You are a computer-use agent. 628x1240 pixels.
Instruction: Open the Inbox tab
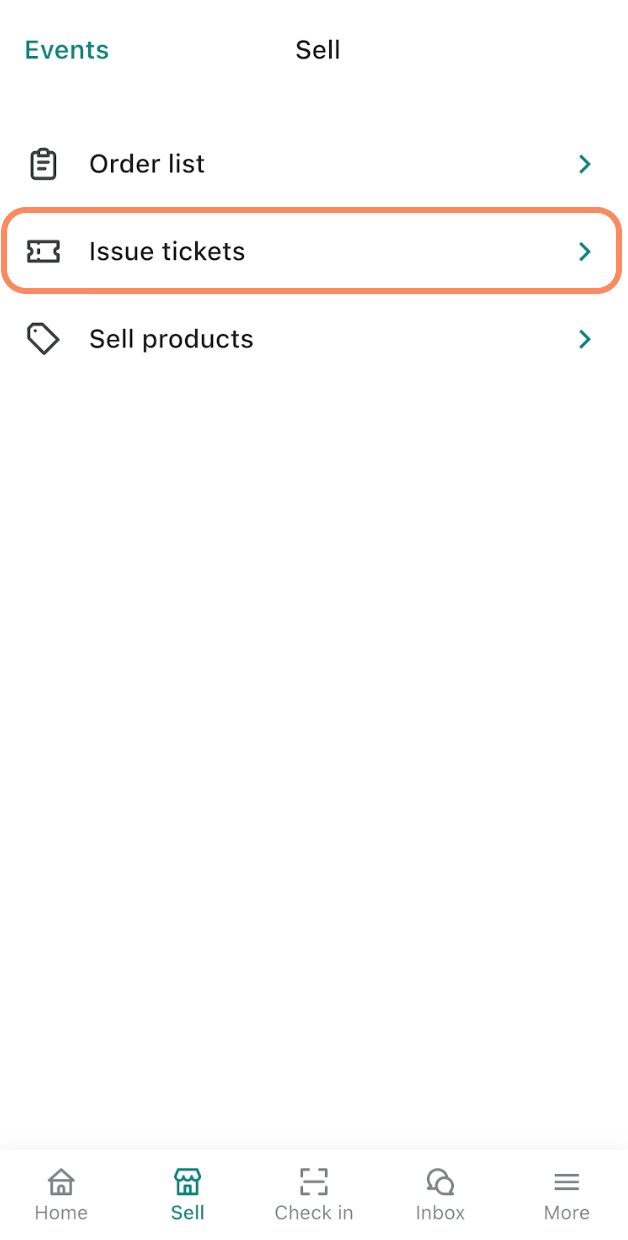(x=440, y=1195)
